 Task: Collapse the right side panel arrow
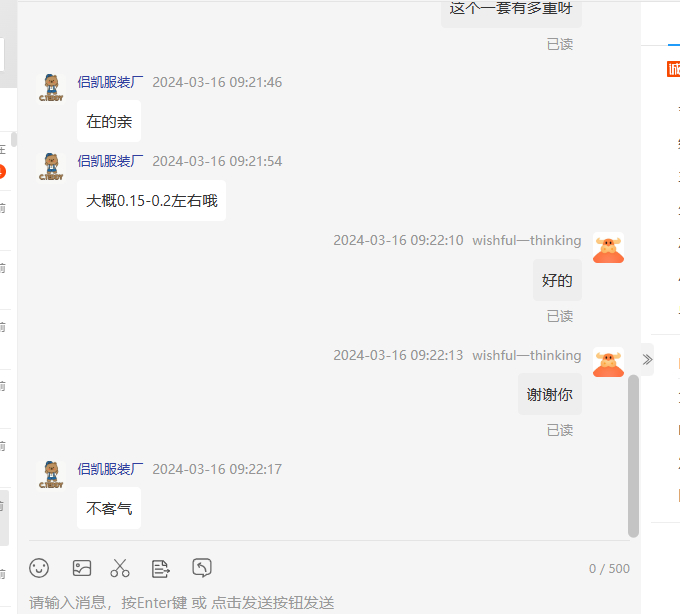tap(647, 359)
